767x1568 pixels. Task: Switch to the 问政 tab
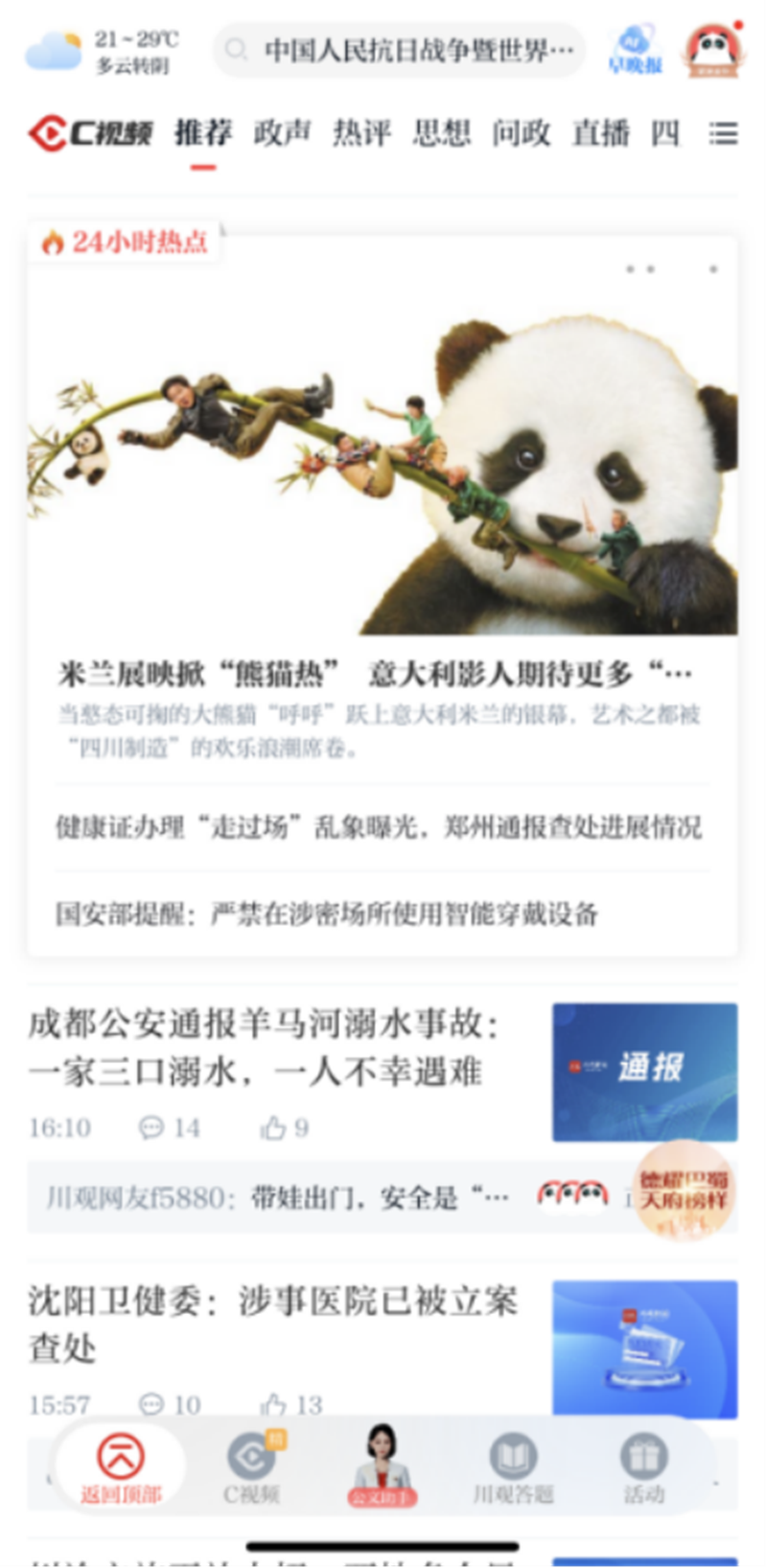tap(521, 133)
